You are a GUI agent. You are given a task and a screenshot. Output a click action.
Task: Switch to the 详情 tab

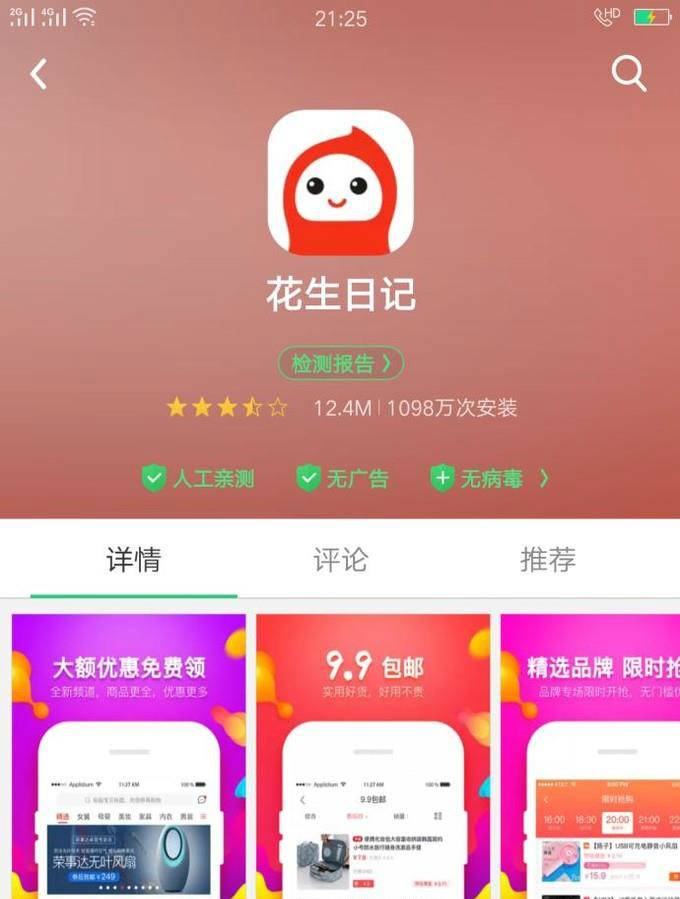(x=133, y=559)
